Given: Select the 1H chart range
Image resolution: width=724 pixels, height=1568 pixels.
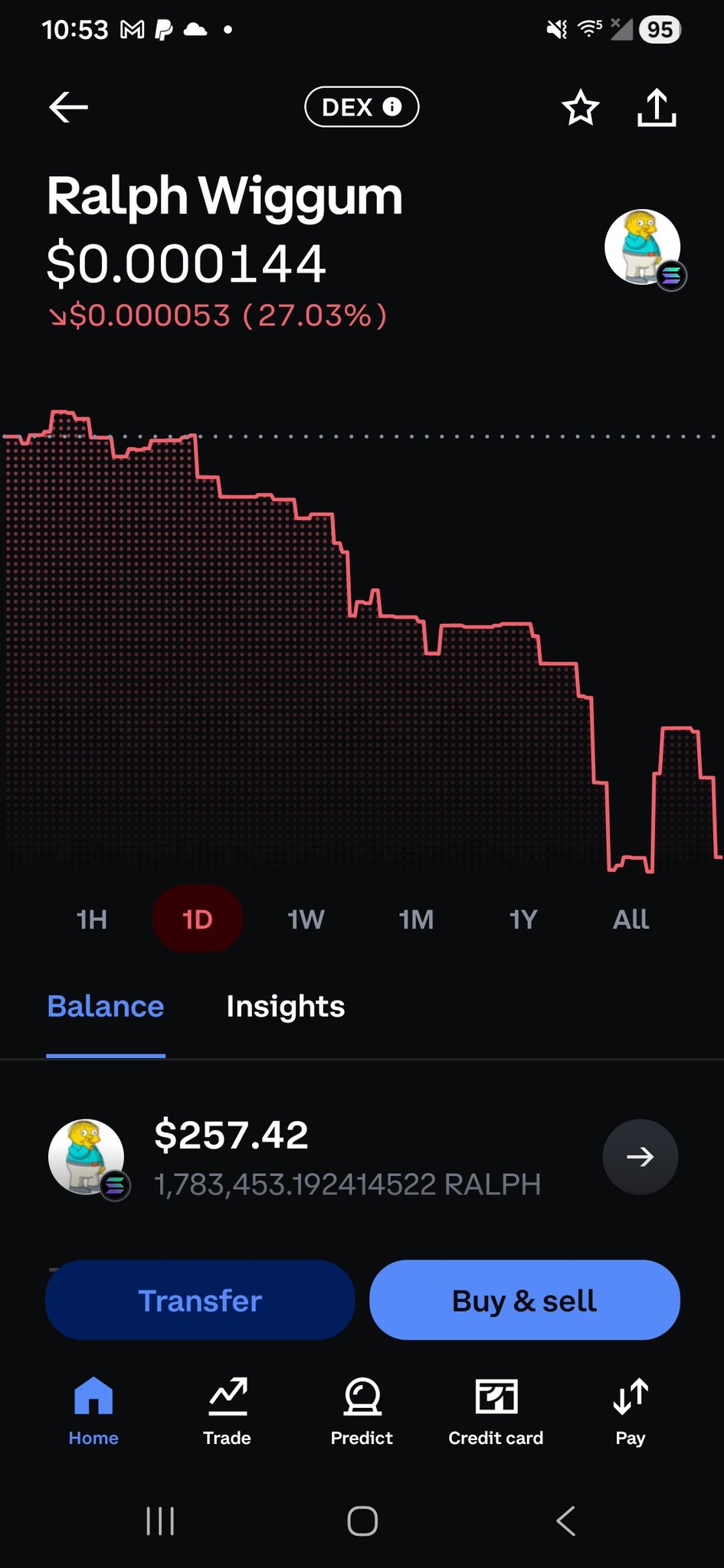Looking at the screenshot, I should (92, 919).
